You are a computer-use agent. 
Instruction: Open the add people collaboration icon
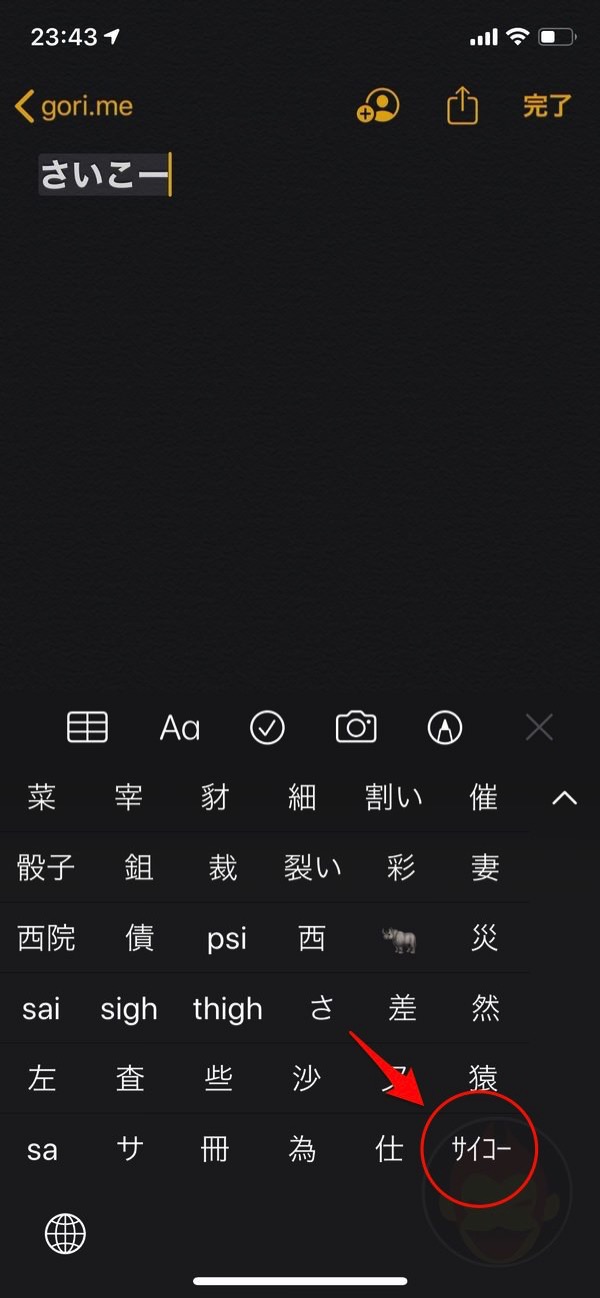click(x=378, y=106)
